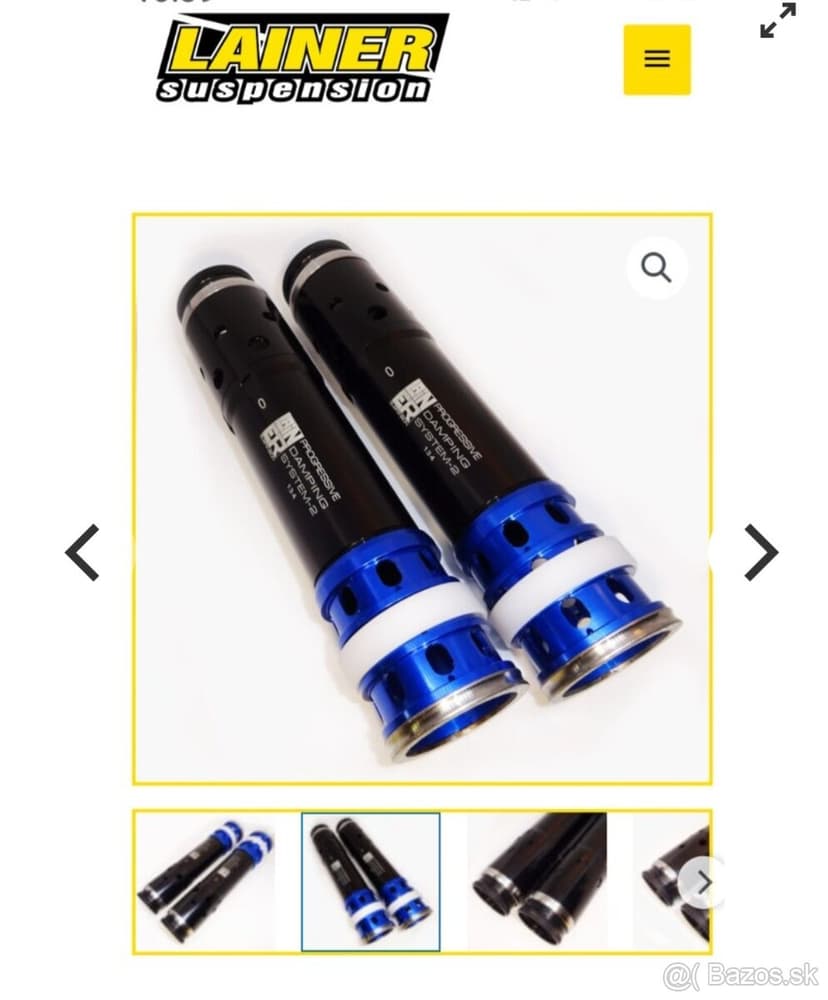Image resolution: width=828 pixels, height=1000 pixels.
Task: Advance the thumbnail strip with its arrow
Action: [704, 882]
